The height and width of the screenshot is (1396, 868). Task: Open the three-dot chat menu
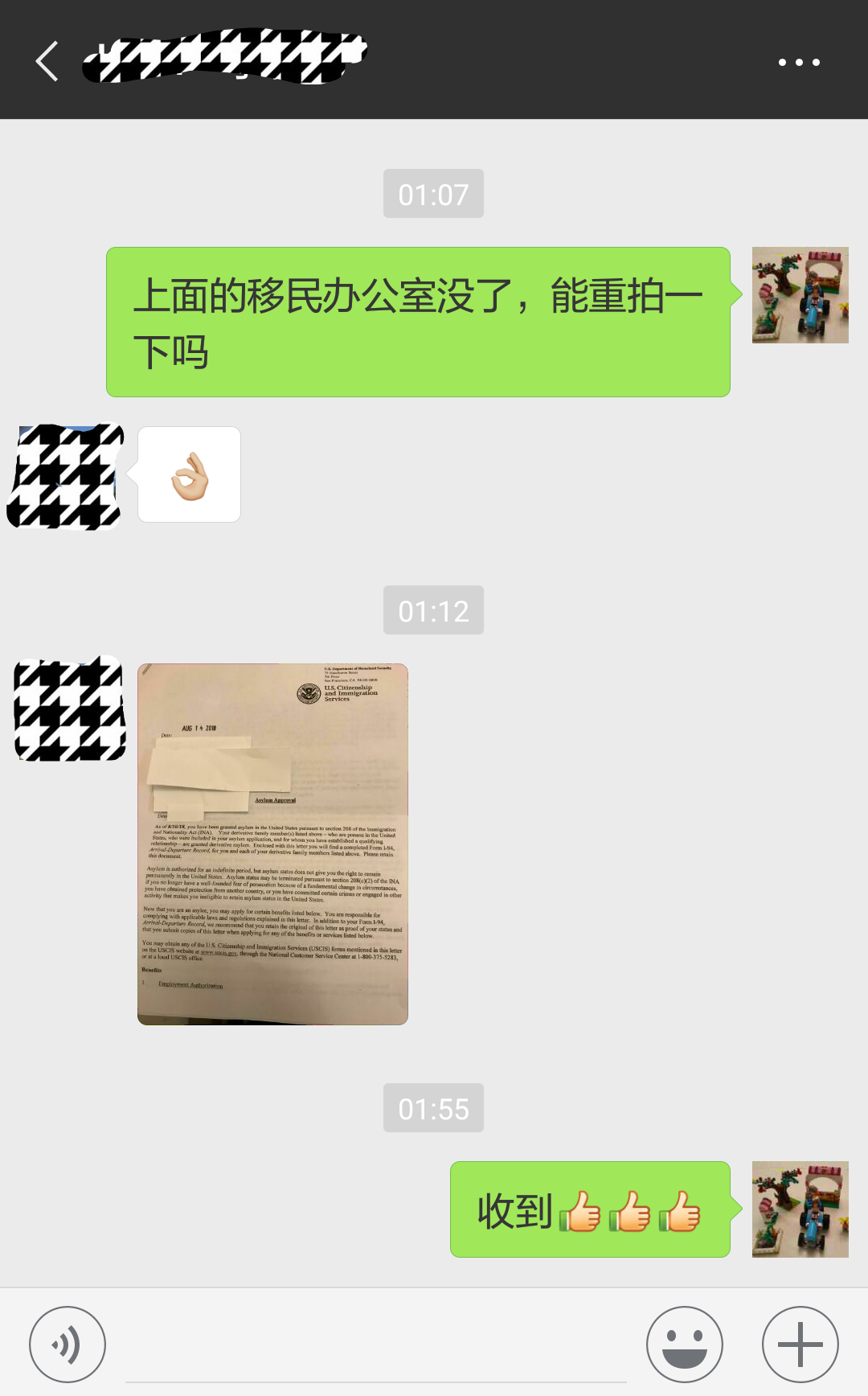point(799,62)
